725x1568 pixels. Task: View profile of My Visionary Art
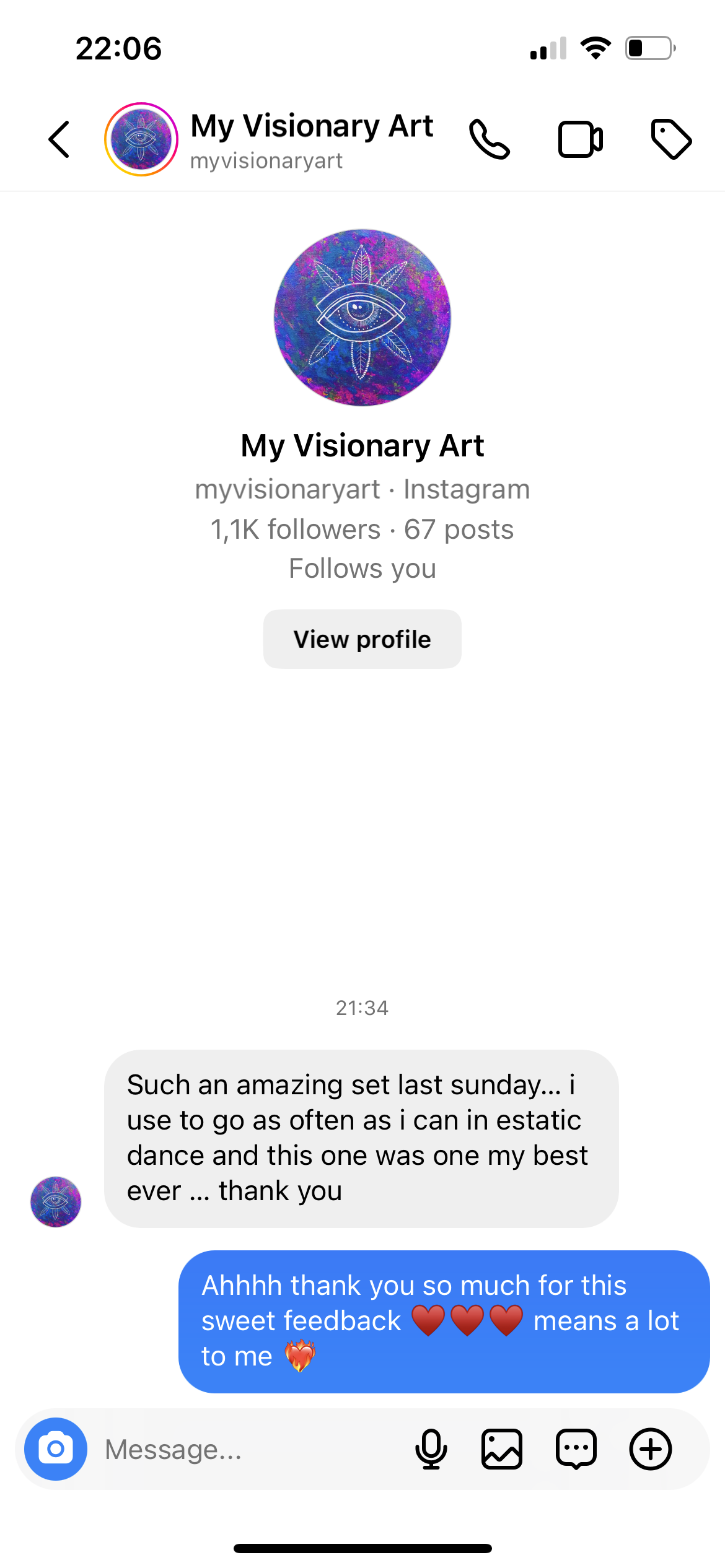pos(362,639)
